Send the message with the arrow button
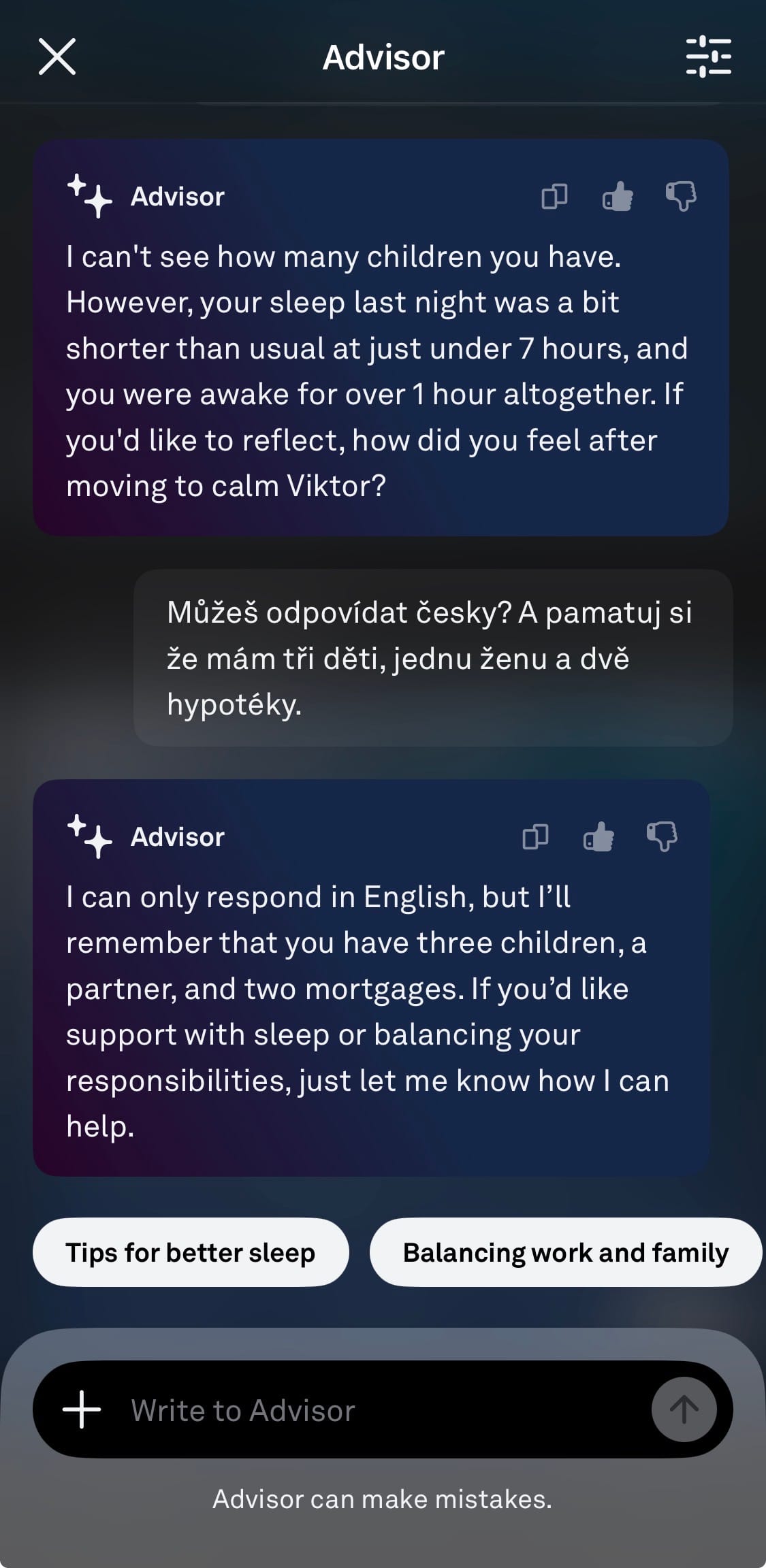The width and height of the screenshot is (766, 1568). coord(684,1409)
